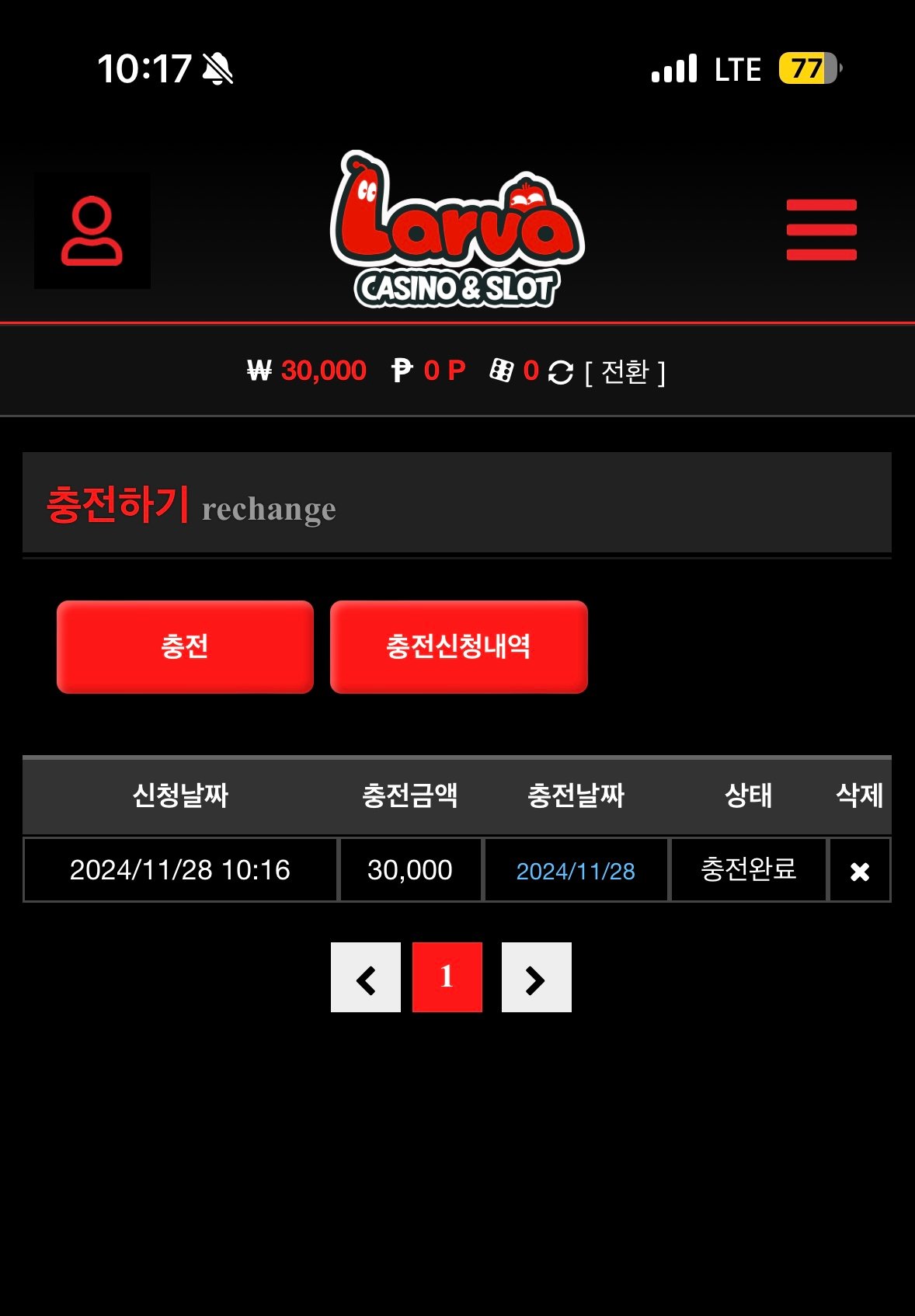This screenshot has width=915, height=1316.
Task: Open the 충전신청내역 history button
Action: point(458,646)
